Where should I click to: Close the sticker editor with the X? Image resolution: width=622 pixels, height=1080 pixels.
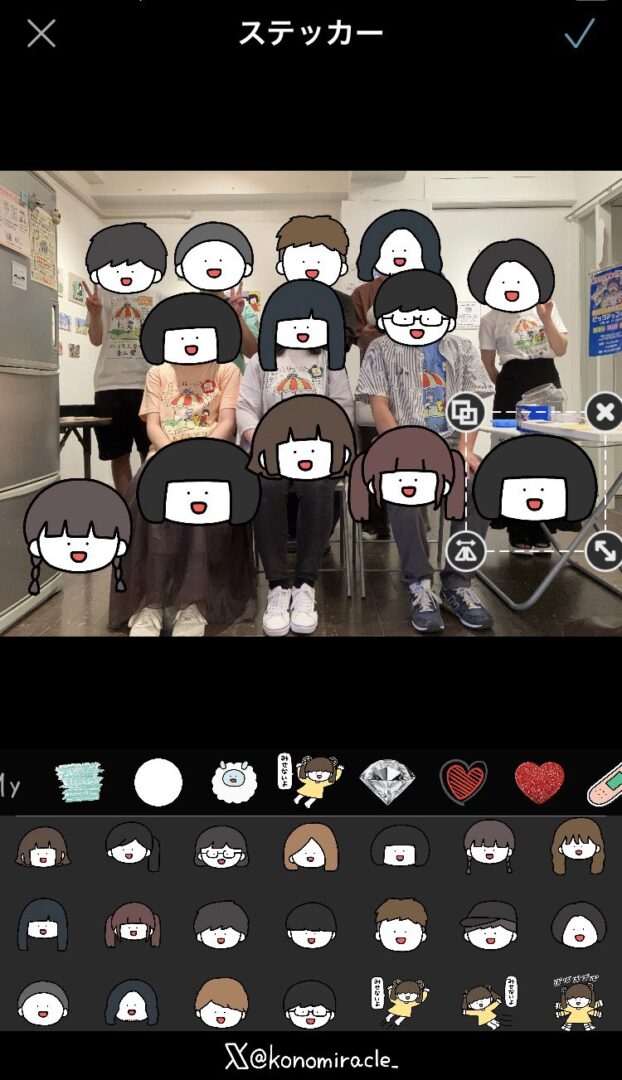pyautogui.click(x=41, y=34)
